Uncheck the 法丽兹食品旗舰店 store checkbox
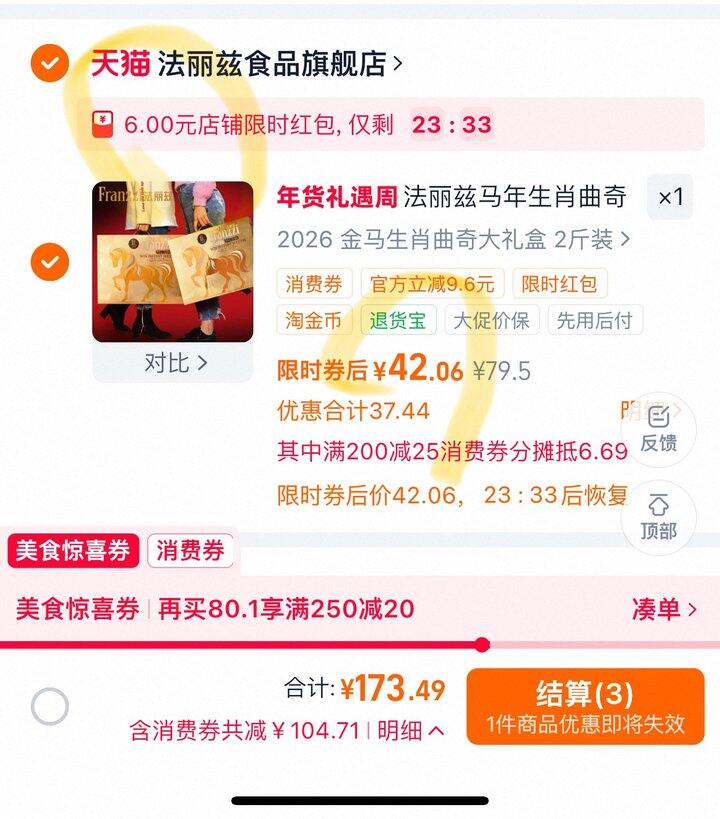720x819 pixels. (x=49, y=64)
